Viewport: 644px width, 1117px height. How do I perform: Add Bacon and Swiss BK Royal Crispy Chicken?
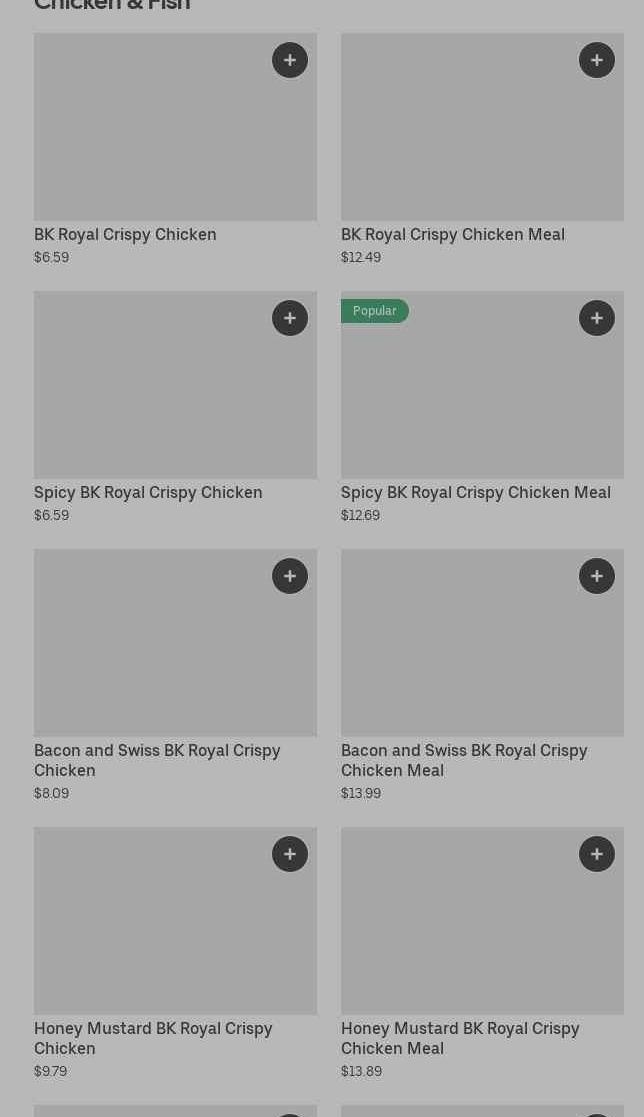(290, 576)
